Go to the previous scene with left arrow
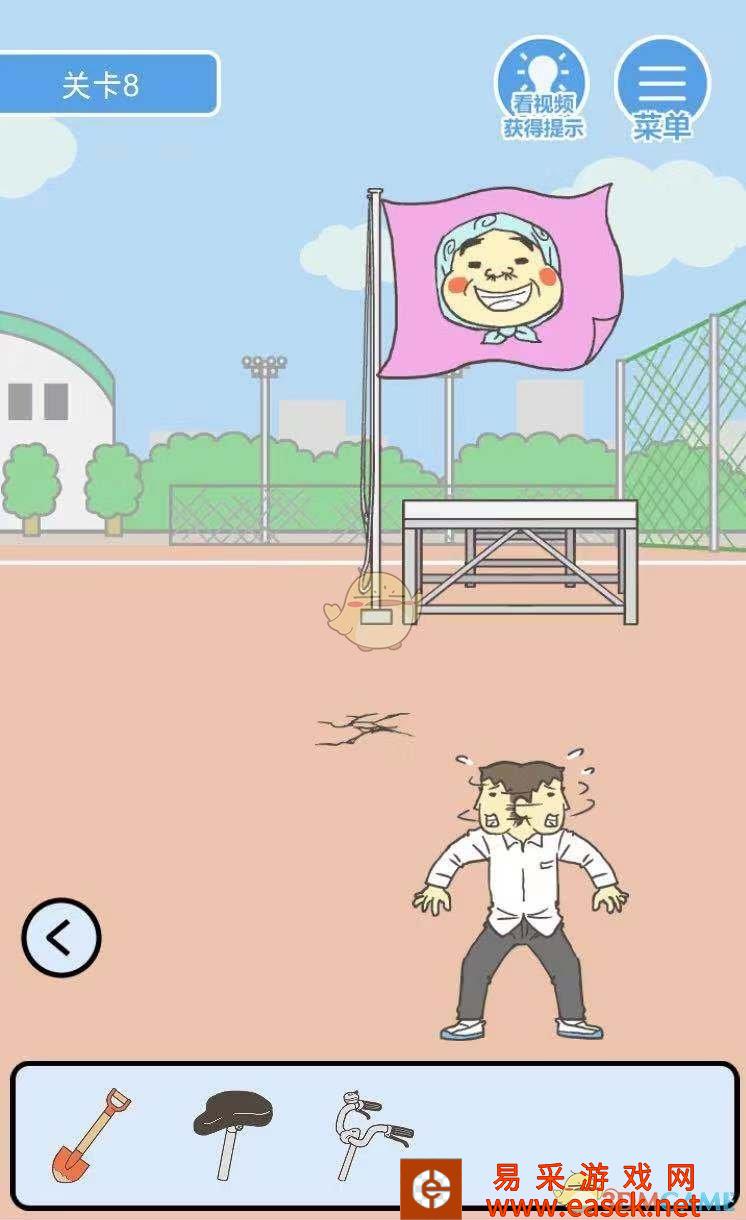746x1220 pixels. point(61,937)
